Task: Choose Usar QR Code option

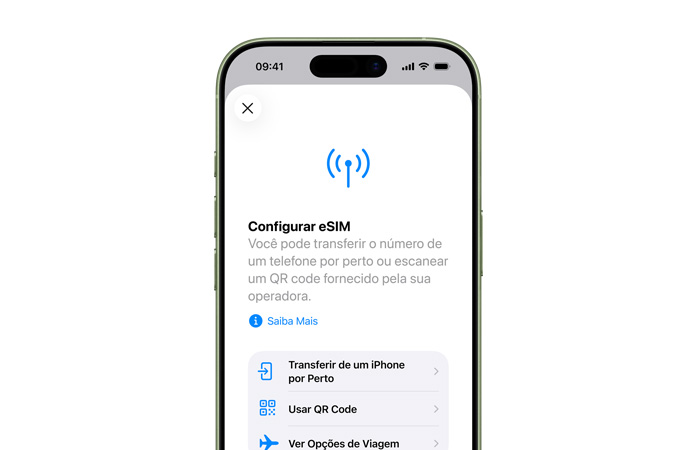Action: [347, 409]
